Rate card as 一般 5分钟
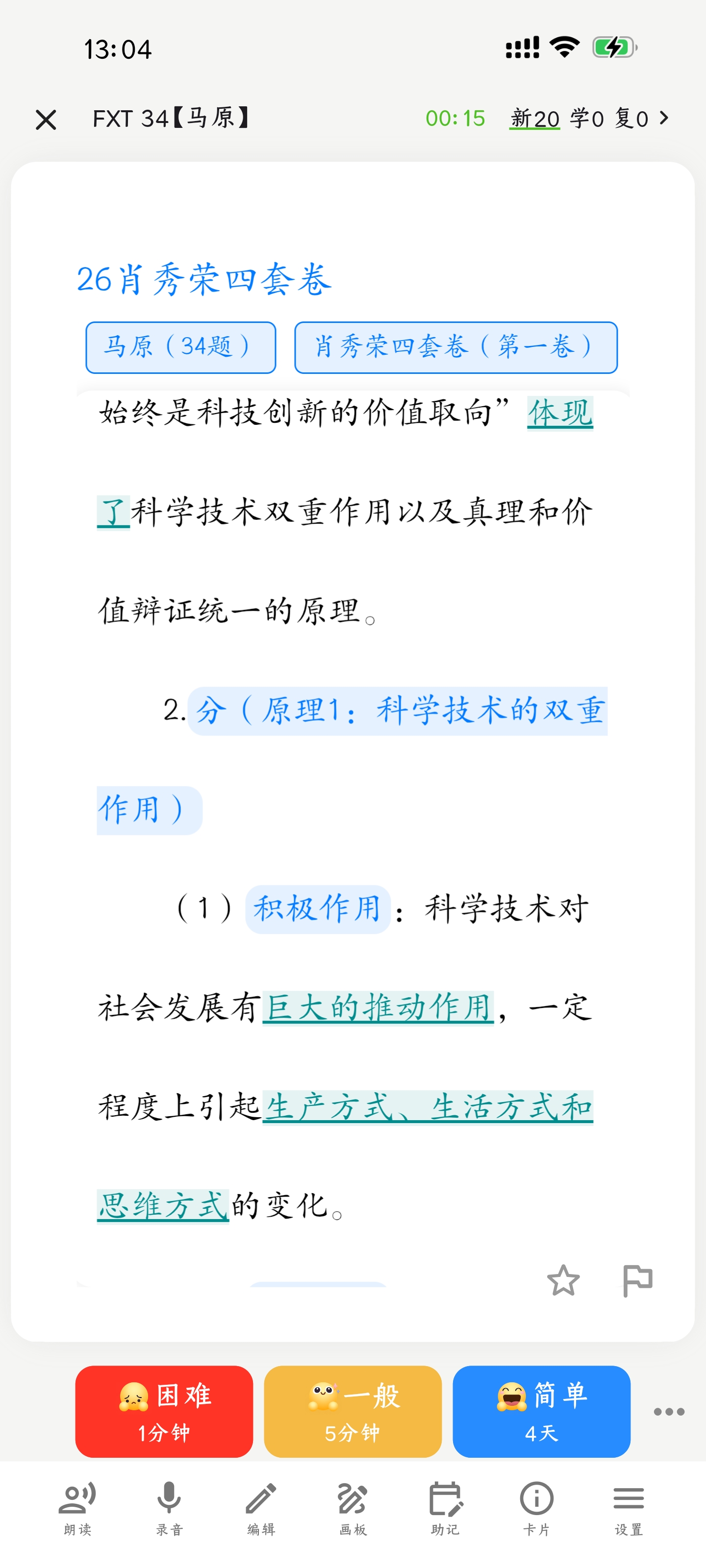Screen dimensions: 706x1568 click(353, 1411)
